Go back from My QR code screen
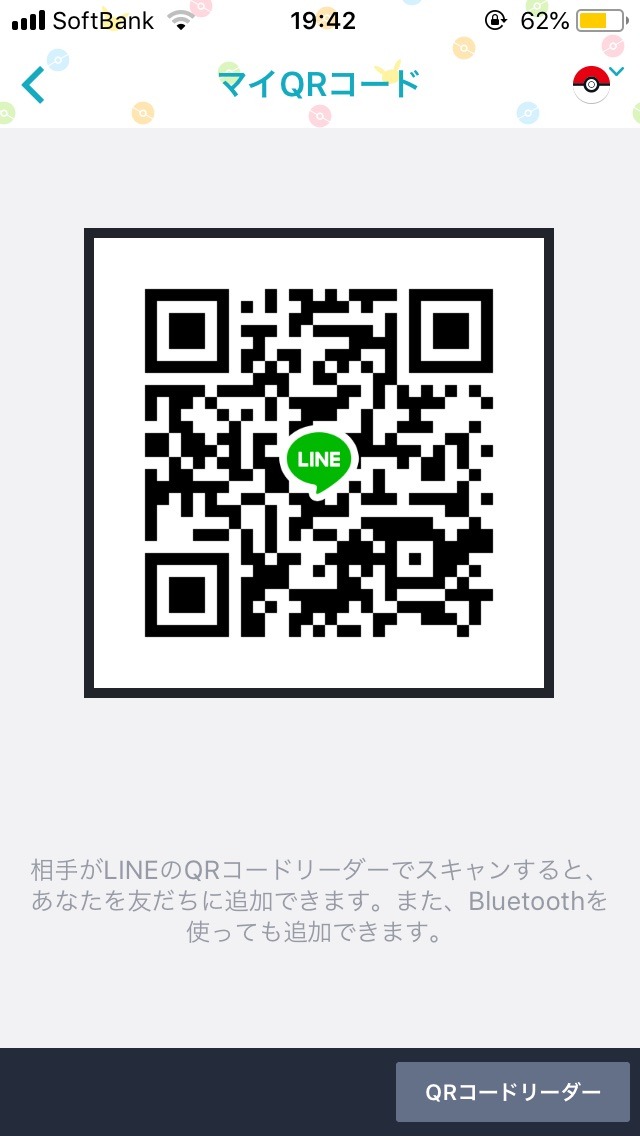Viewport: 640px width, 1136px height. (34, 85)
